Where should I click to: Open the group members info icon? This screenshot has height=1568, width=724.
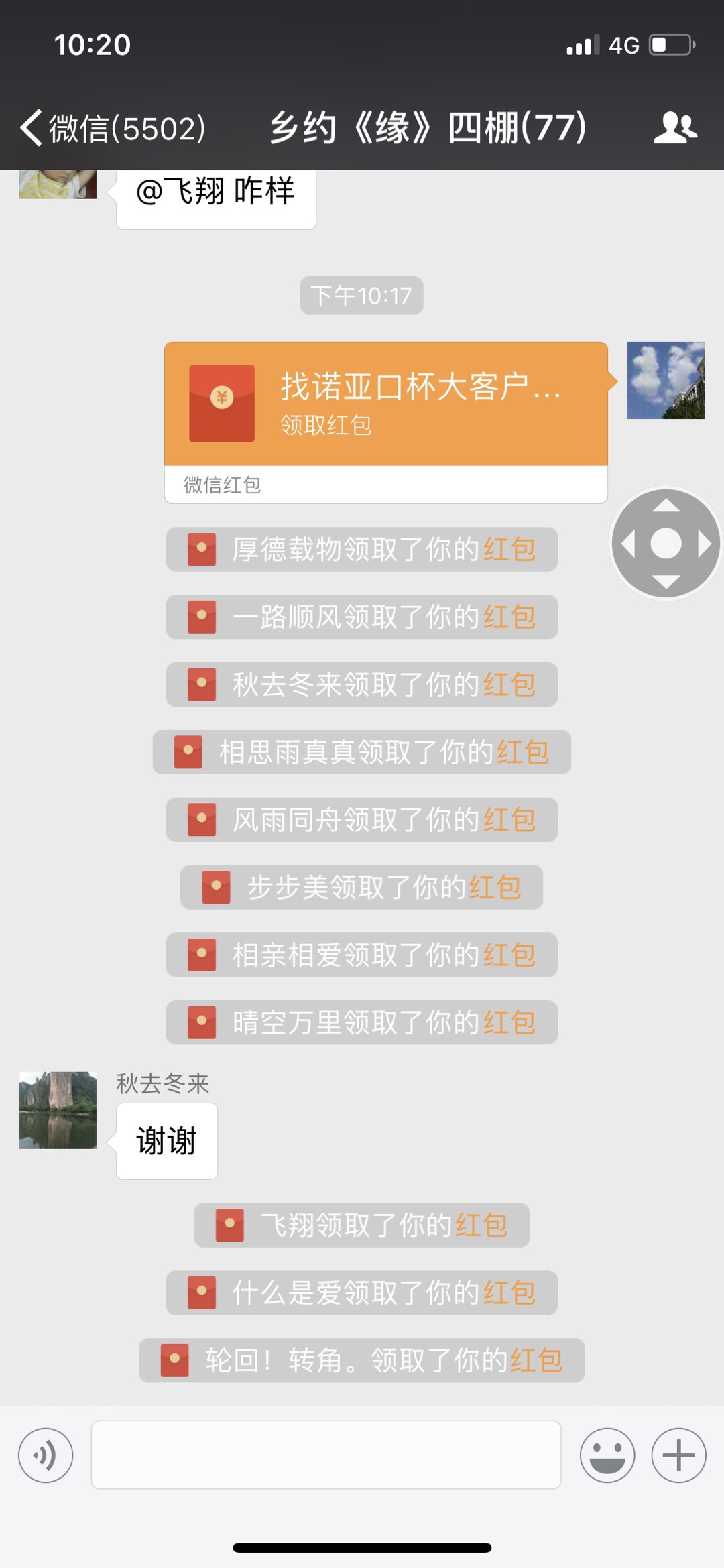[674, 127]
